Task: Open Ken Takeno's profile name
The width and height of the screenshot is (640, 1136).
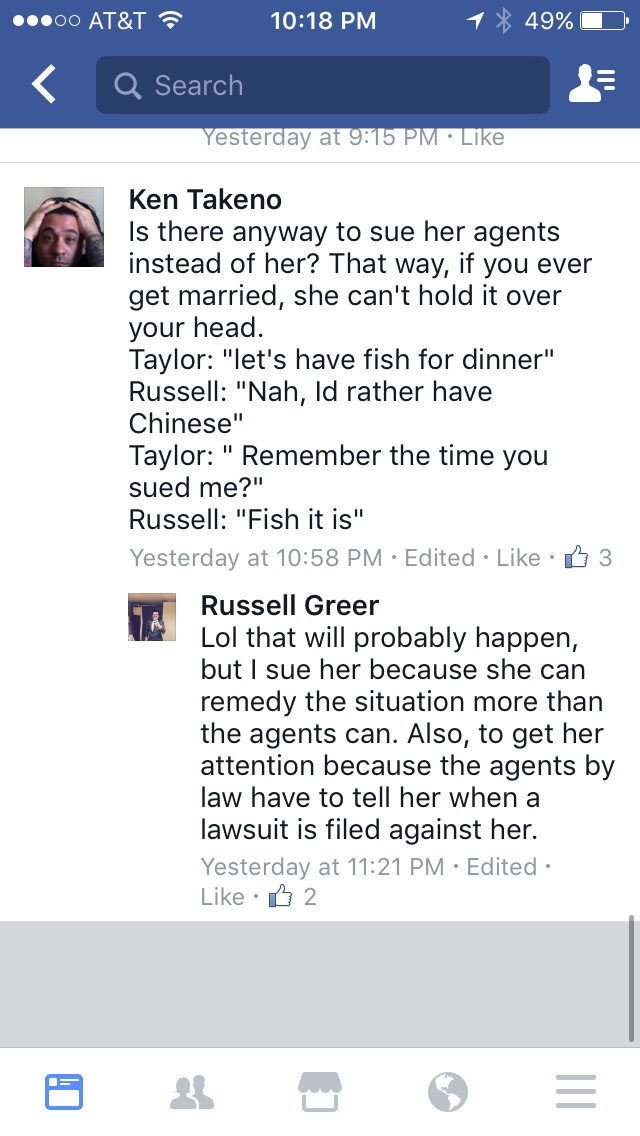Action: point(205,199)
